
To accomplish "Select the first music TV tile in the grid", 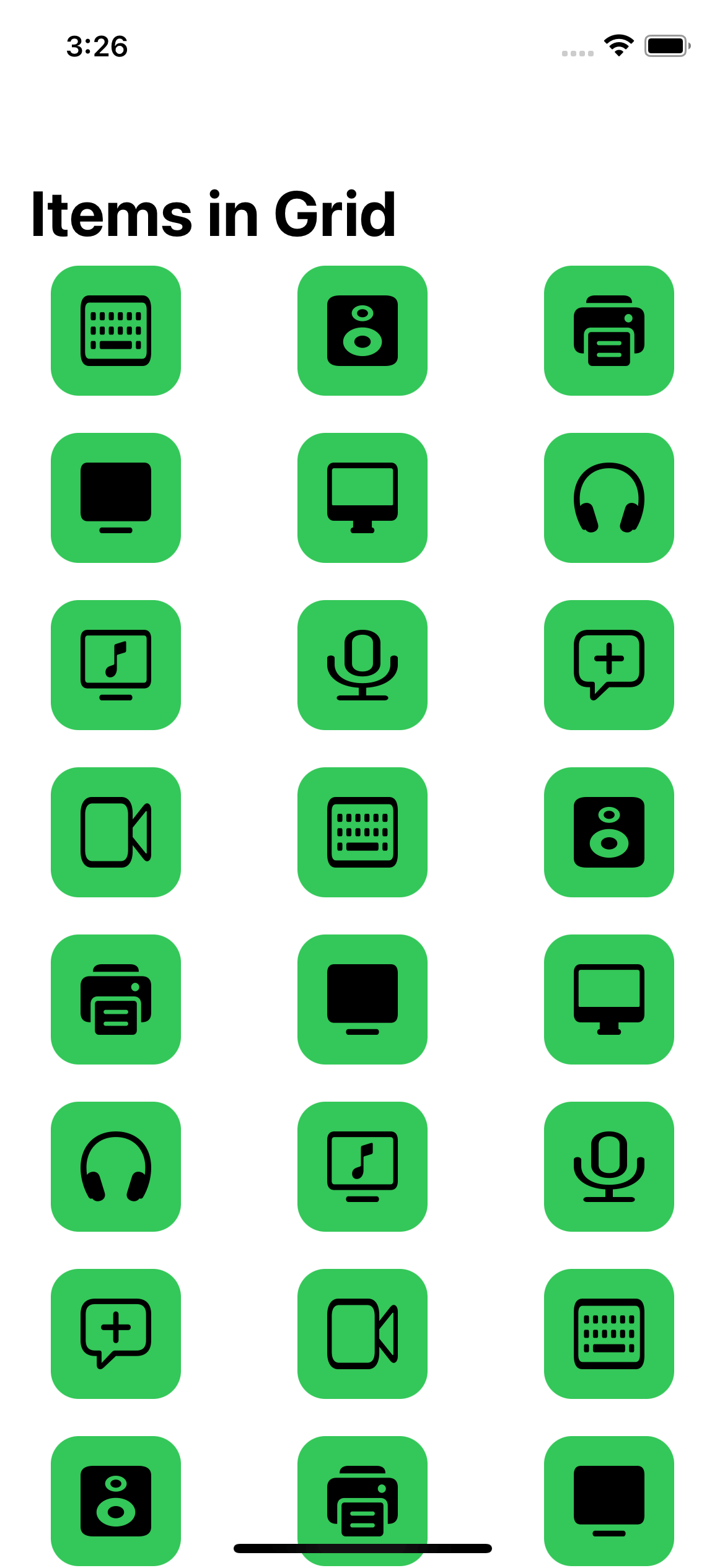I will [x=116, y=665].
